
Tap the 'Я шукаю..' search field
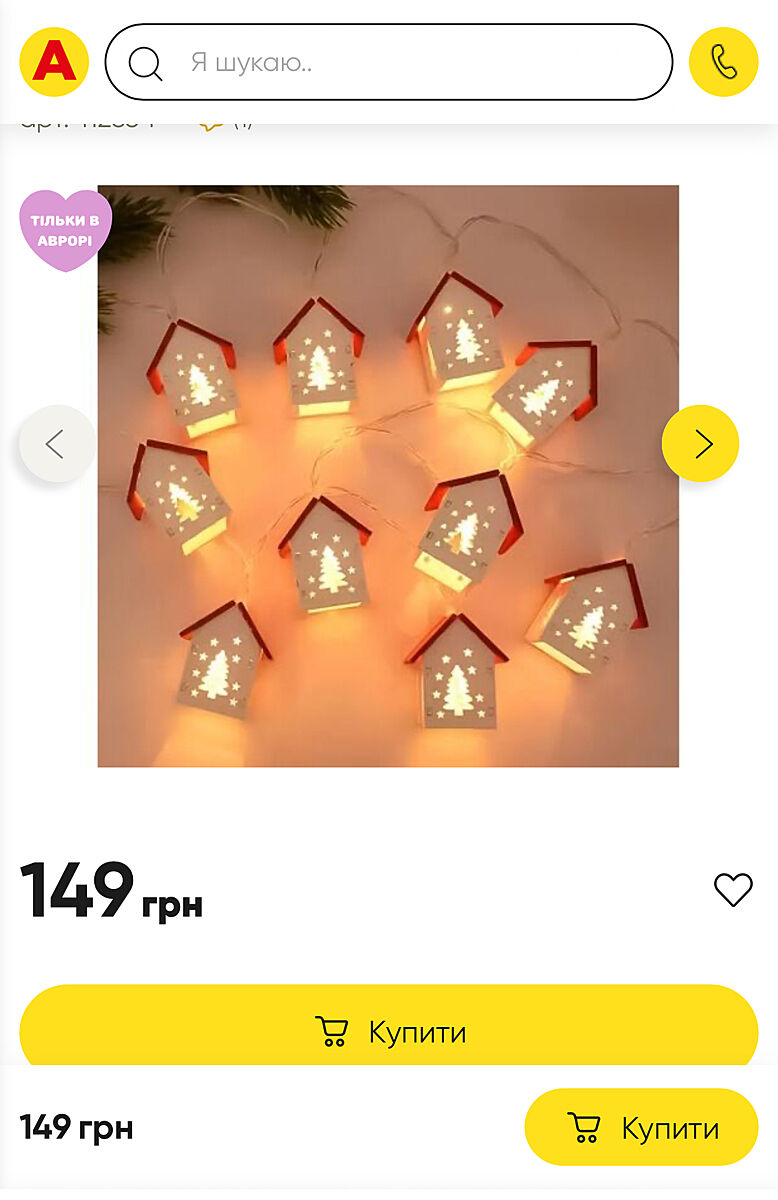[x=400, y=62]
